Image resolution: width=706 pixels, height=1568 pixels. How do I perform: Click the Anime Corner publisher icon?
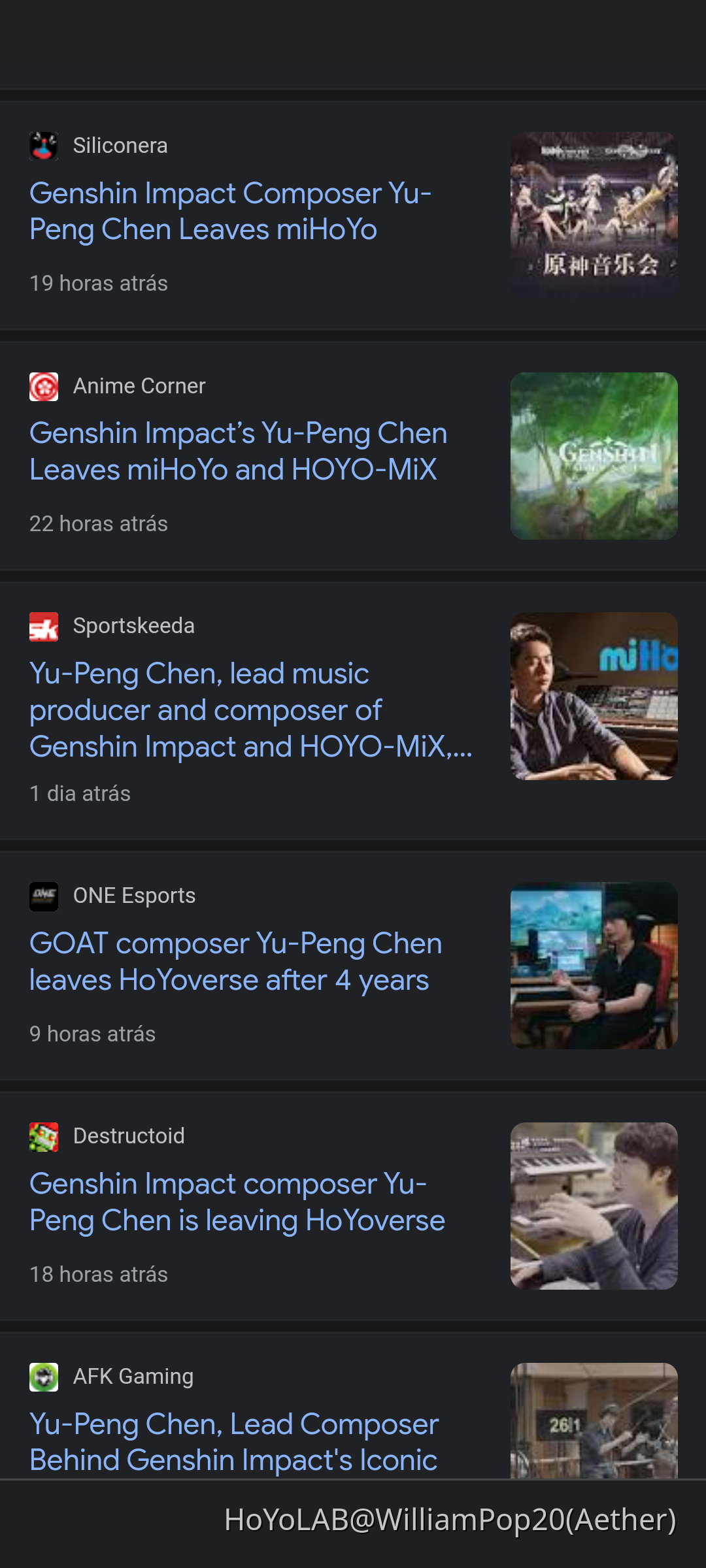point(43,385)
